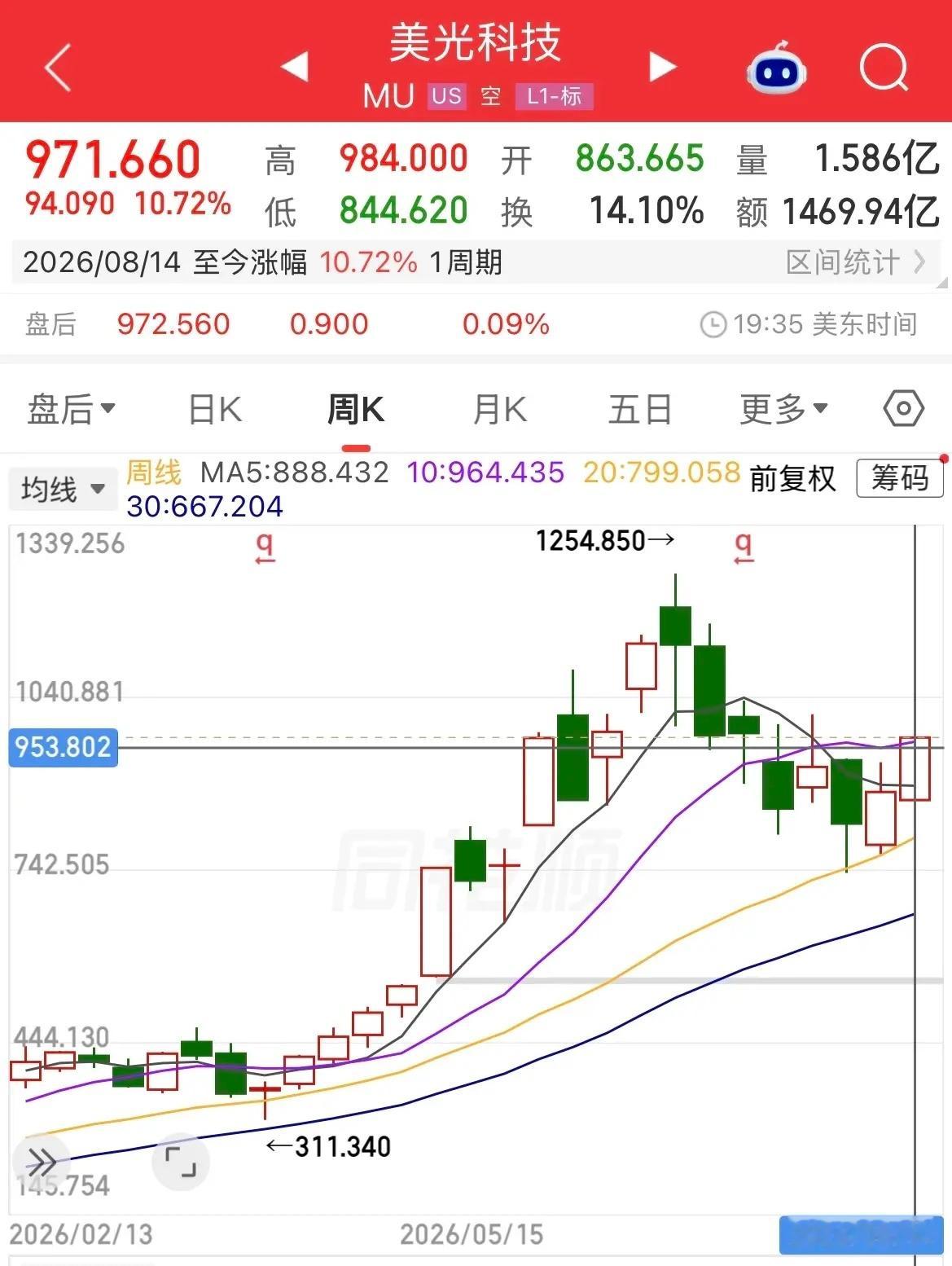Expand the 盘后 chart dropdown
Screen dimensions: 952x1266
point(71,409)
